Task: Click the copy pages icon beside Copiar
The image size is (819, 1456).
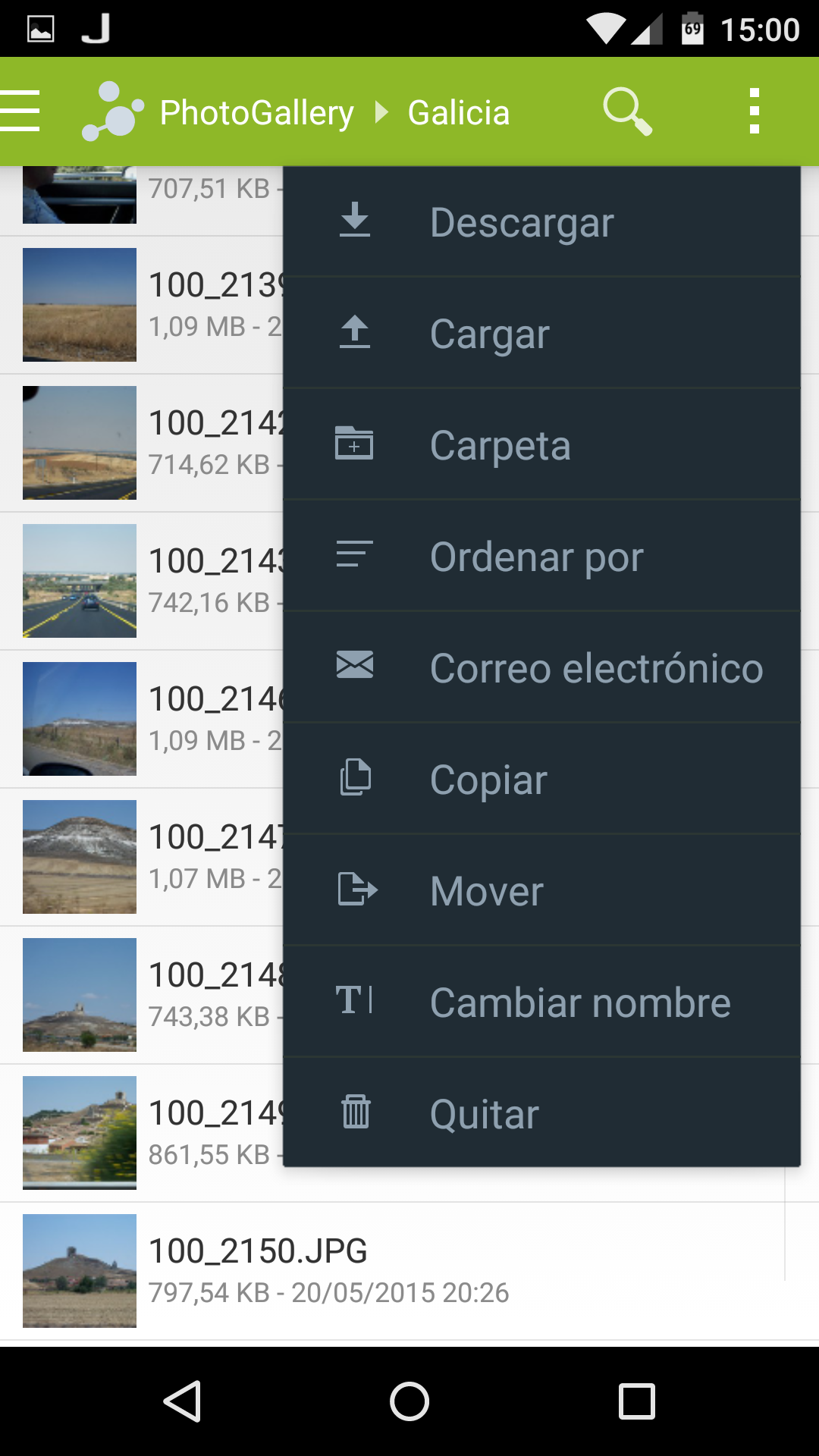Action: point(354,778)
